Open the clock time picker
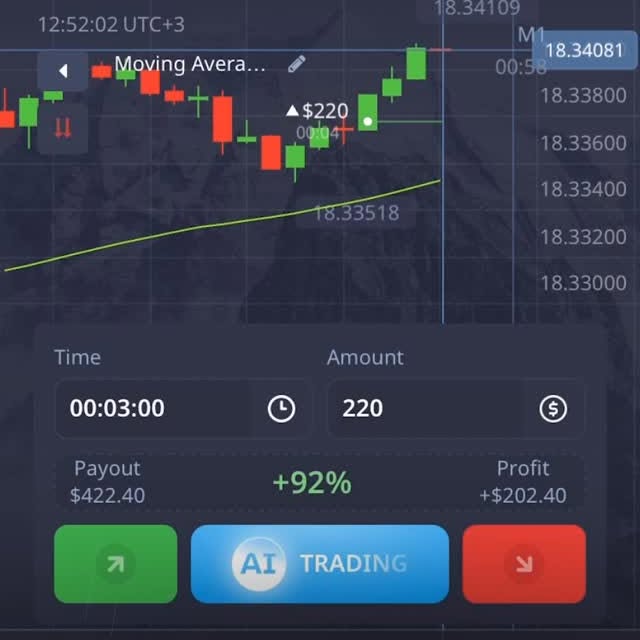This screenshot has width=640, height=640. [x=282, y=408]
